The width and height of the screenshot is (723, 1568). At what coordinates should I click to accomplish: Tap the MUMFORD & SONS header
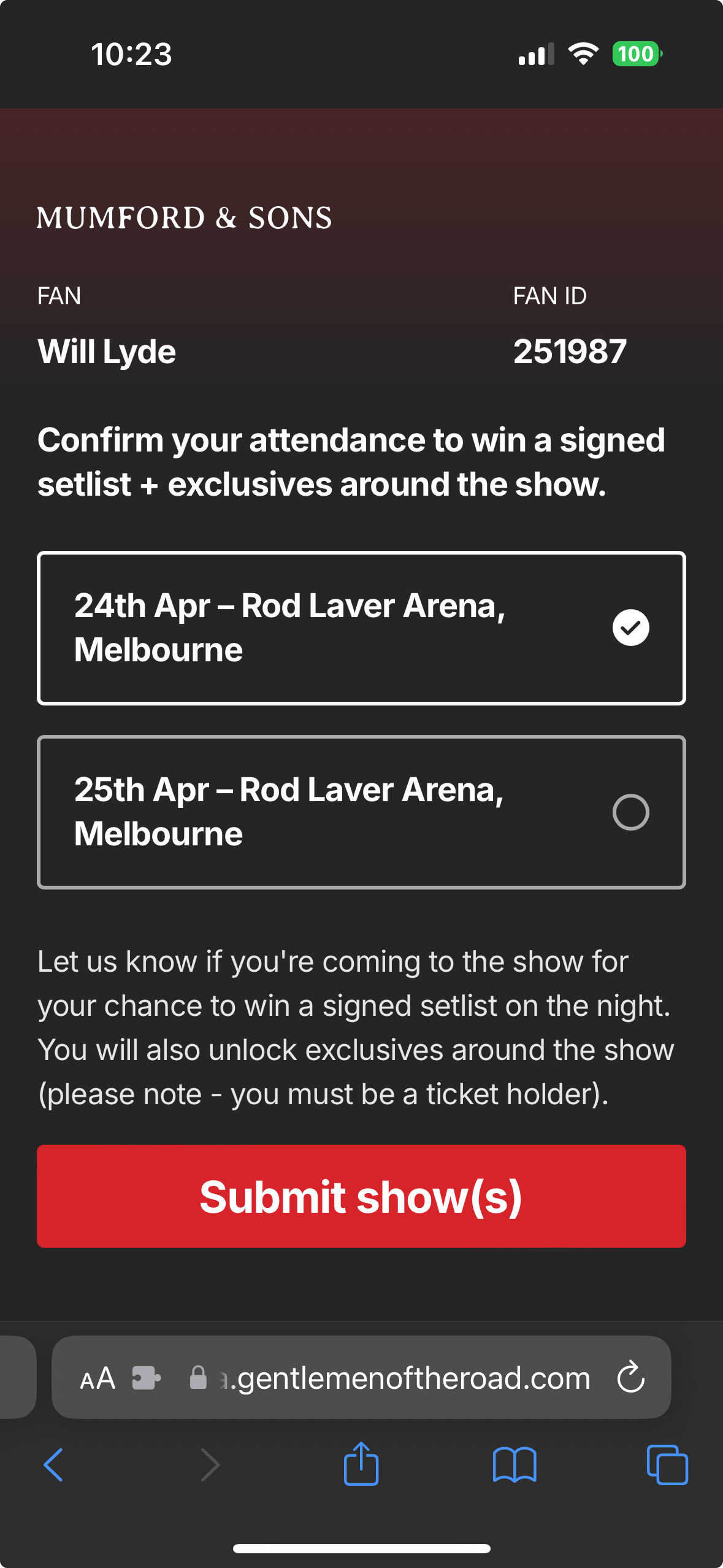point(184,218)
